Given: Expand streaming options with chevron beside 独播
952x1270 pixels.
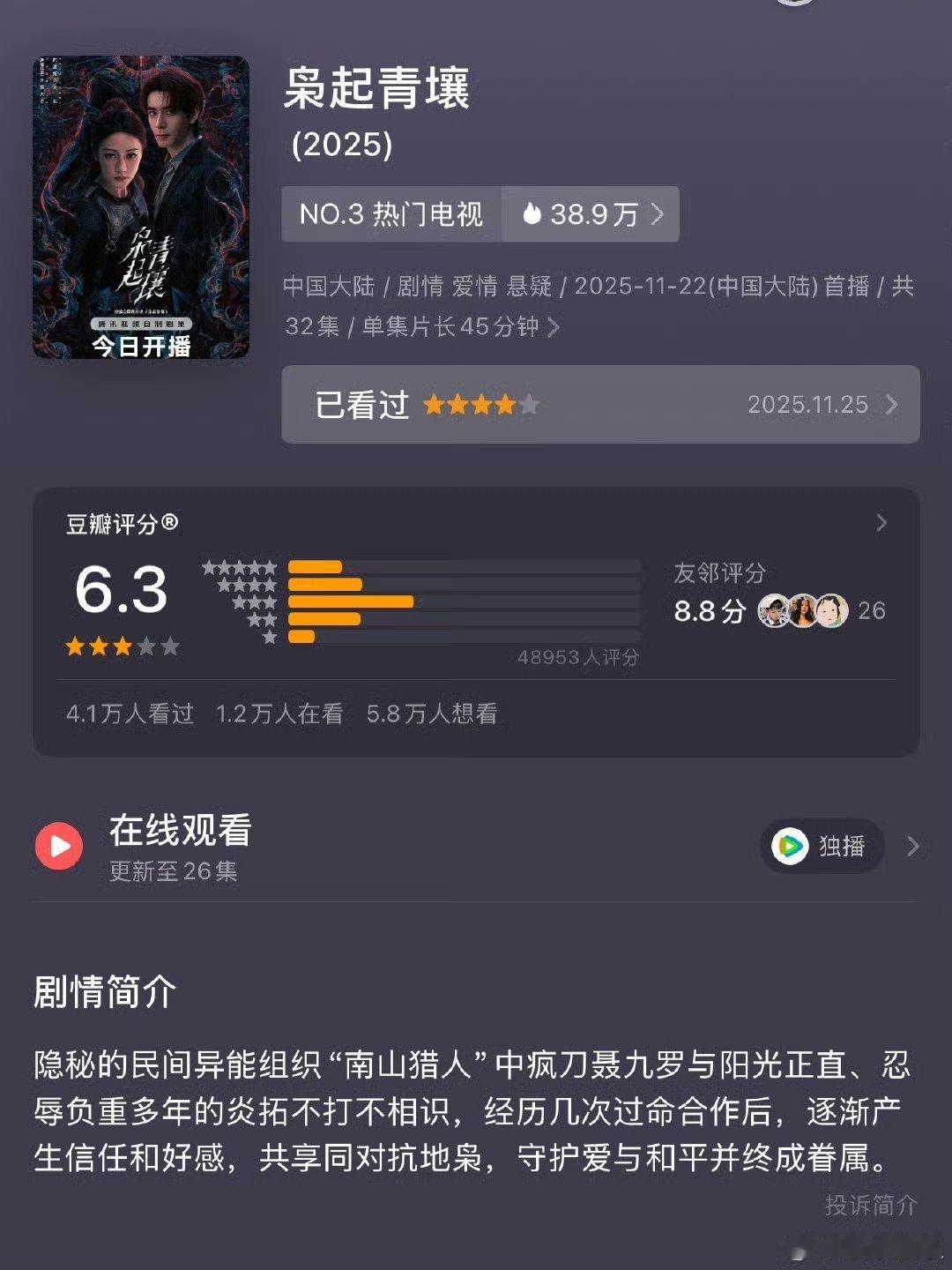Looking at the screenshot, I should pos(914,847).
